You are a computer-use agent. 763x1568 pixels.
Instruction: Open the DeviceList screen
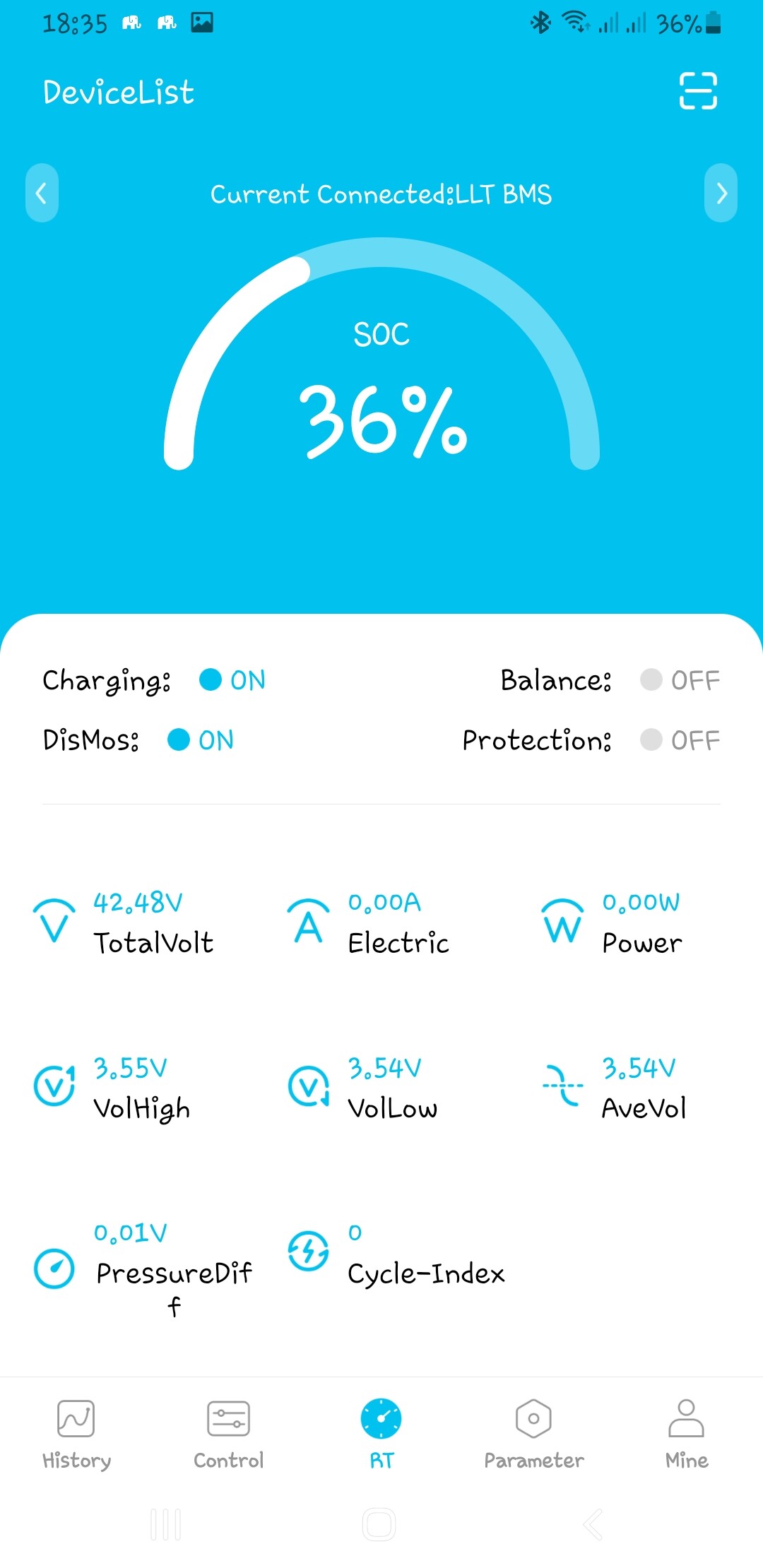[x=118, y=93]
